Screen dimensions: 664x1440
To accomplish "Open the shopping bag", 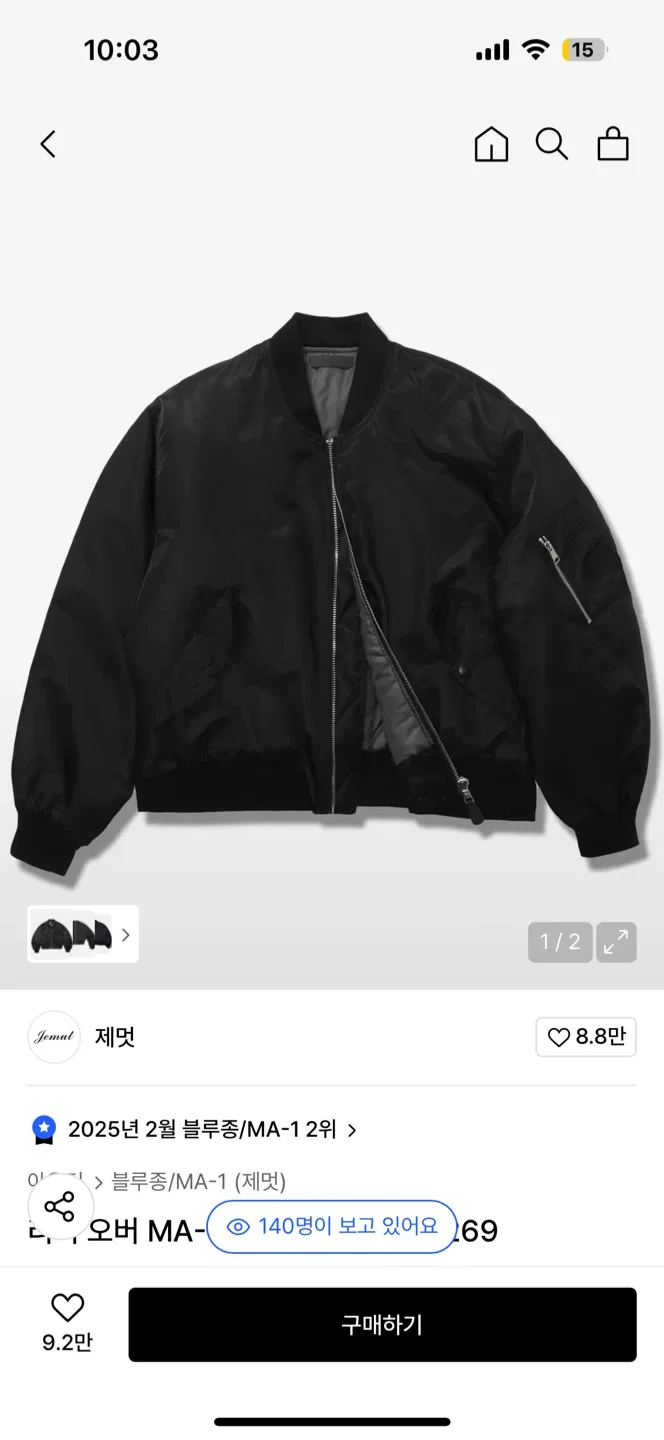I will (613, 145).
